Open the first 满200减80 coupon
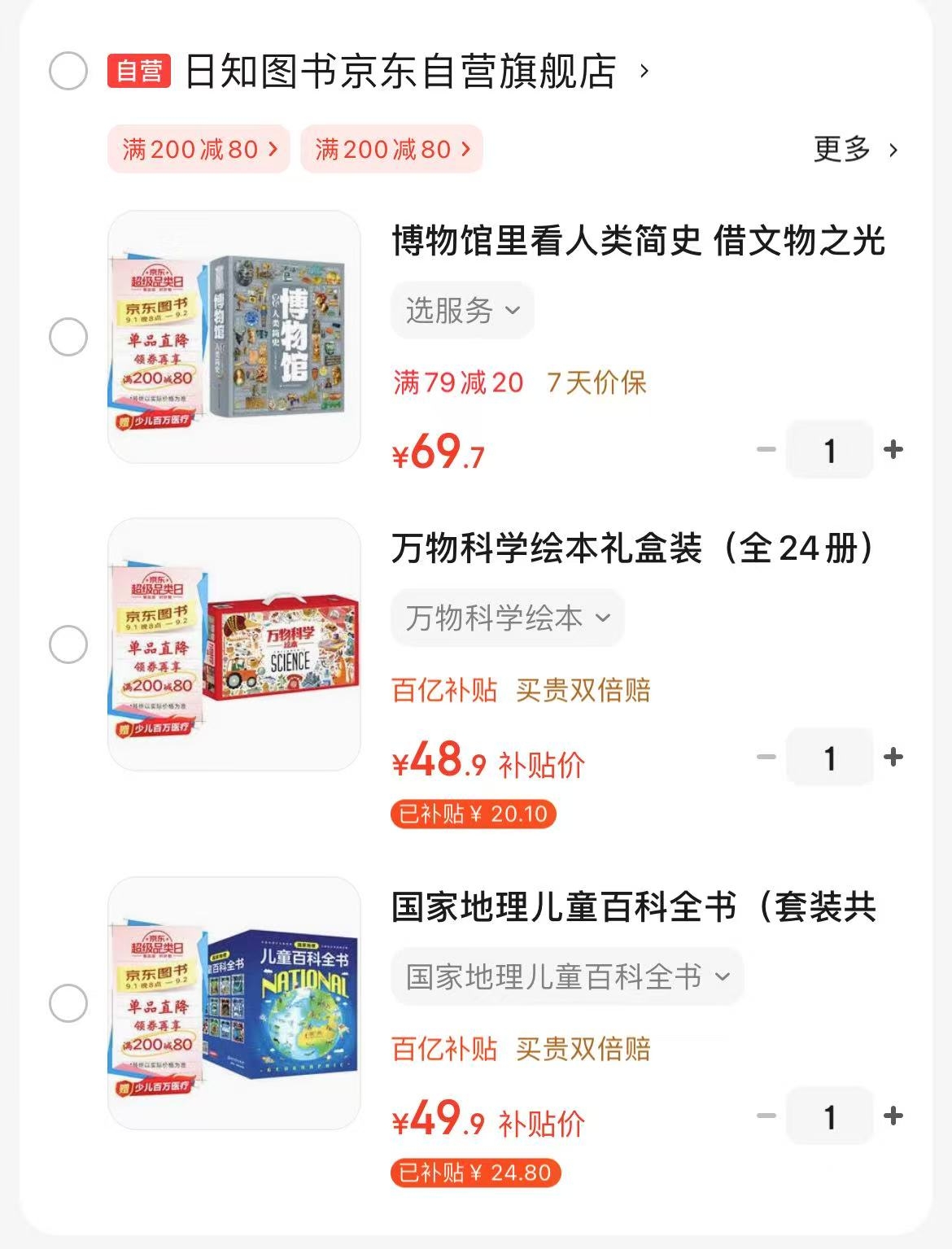The width and height of the screenshot is (952, 1249). (198, 149)
